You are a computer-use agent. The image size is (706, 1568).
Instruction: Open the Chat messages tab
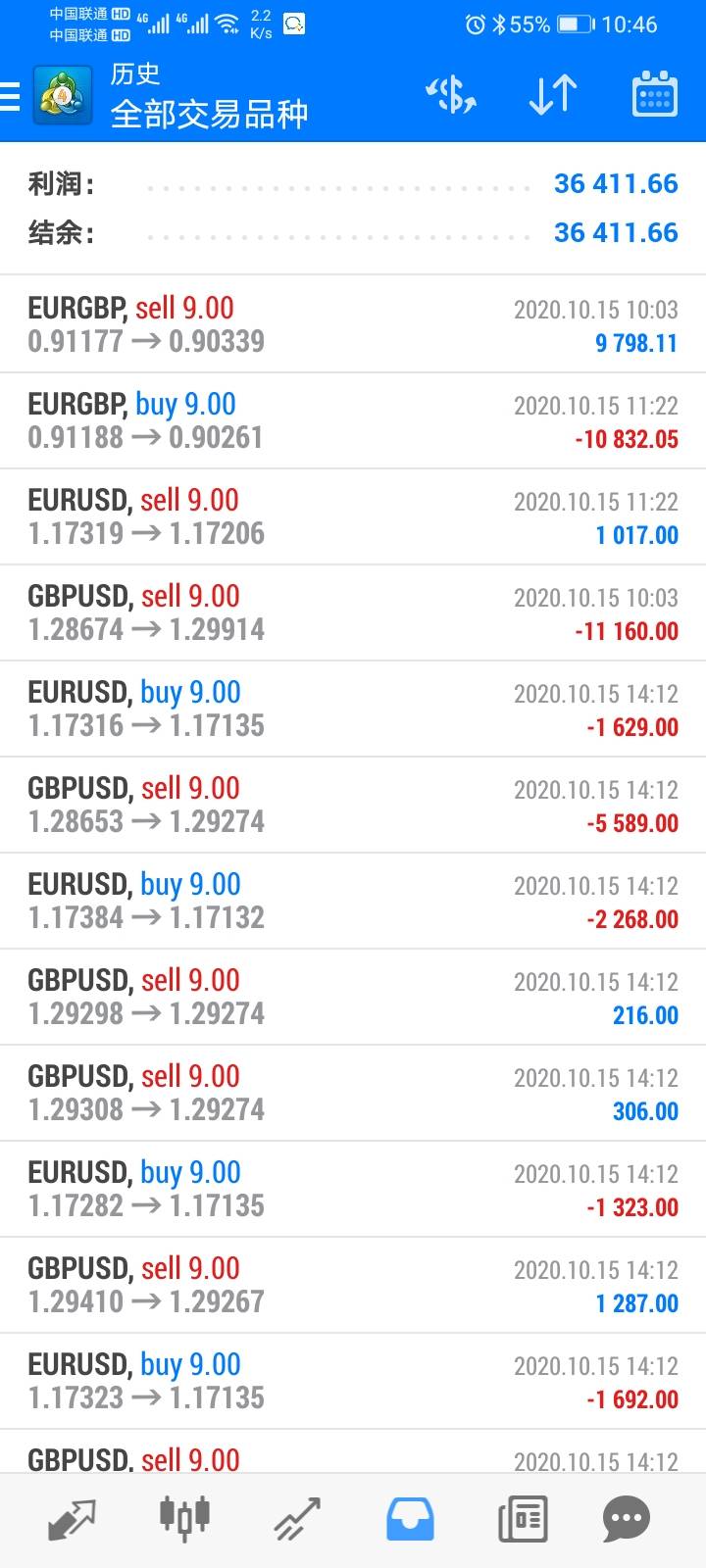pos(627,1519)
